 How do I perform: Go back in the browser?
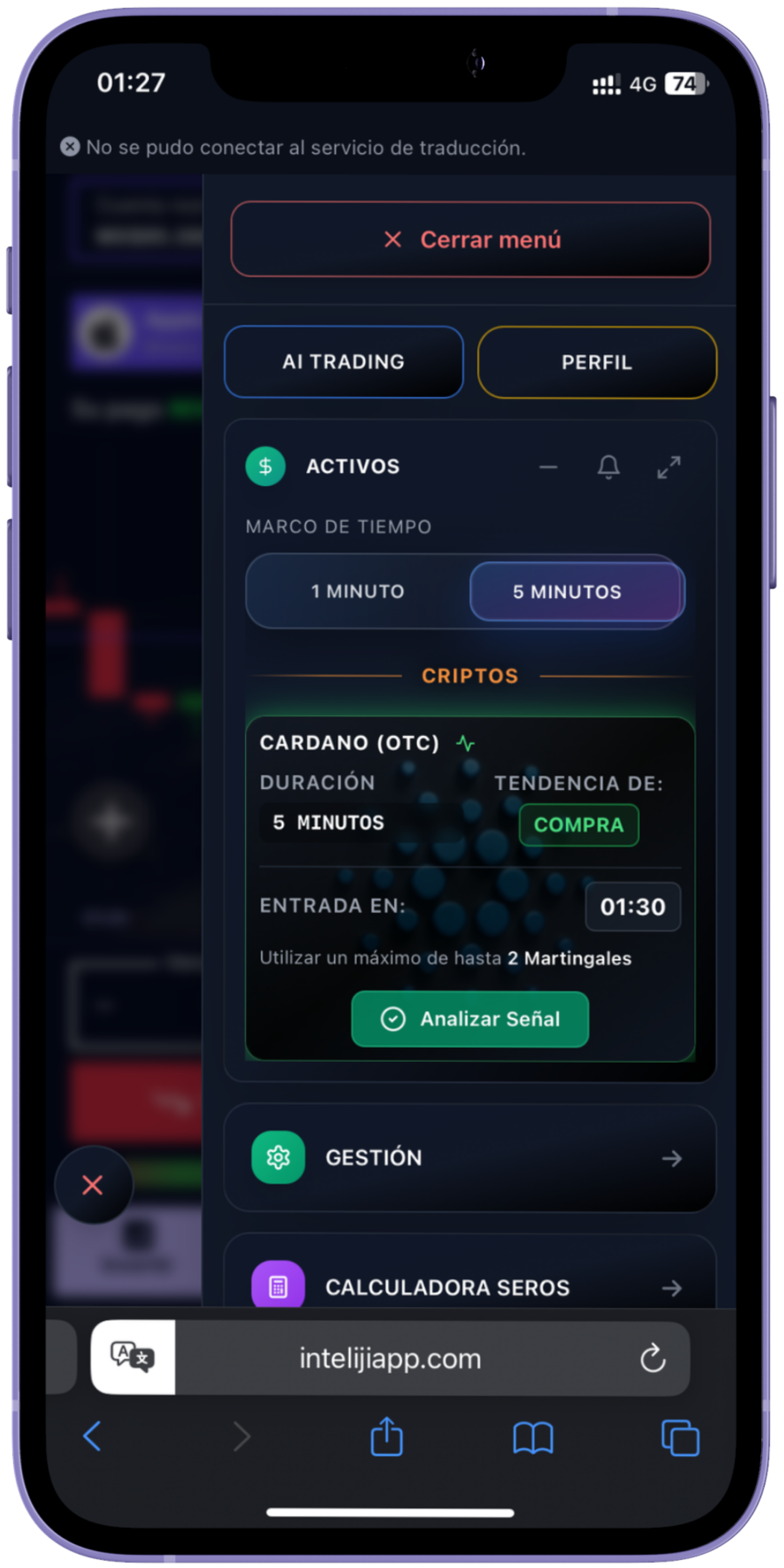pos(91,1437)
